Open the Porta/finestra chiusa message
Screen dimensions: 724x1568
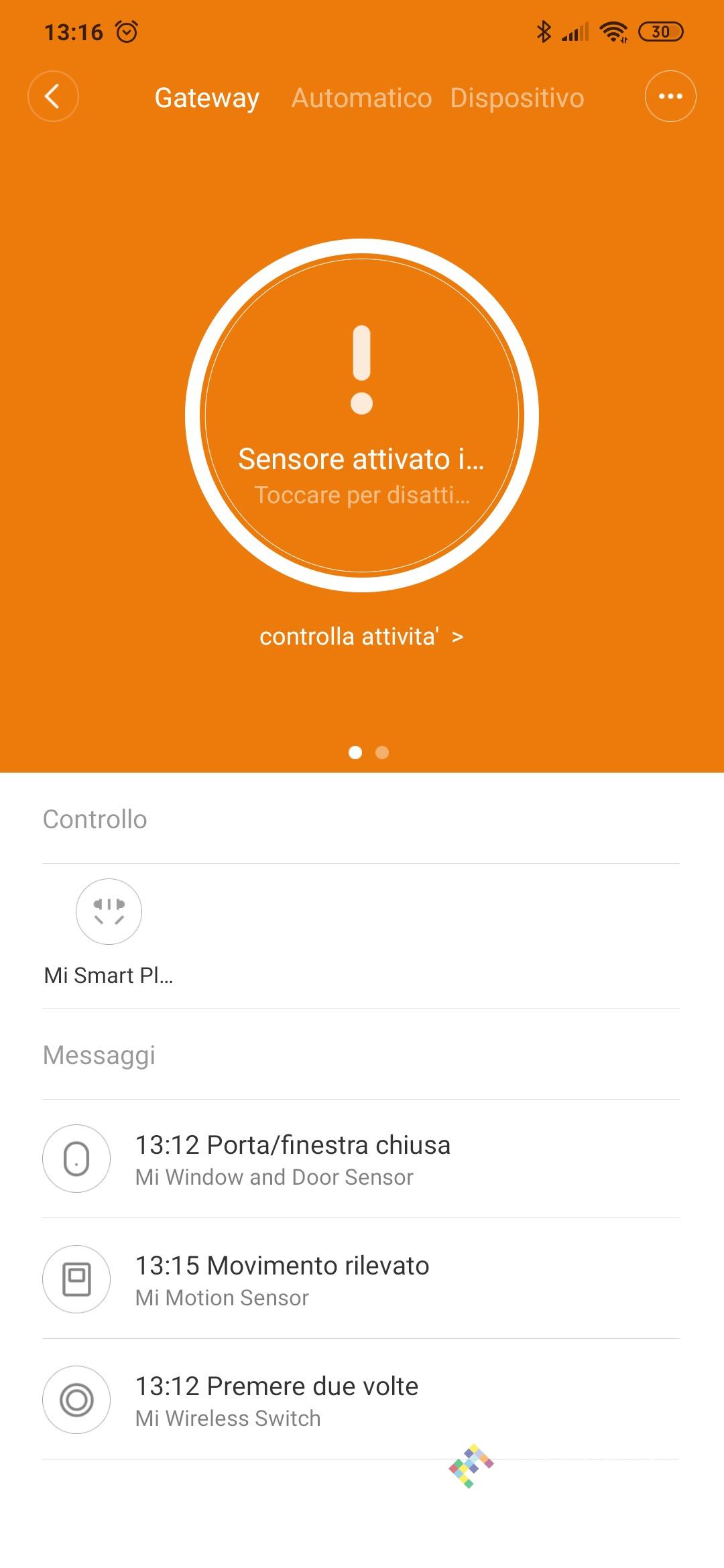coord(361,1159)
